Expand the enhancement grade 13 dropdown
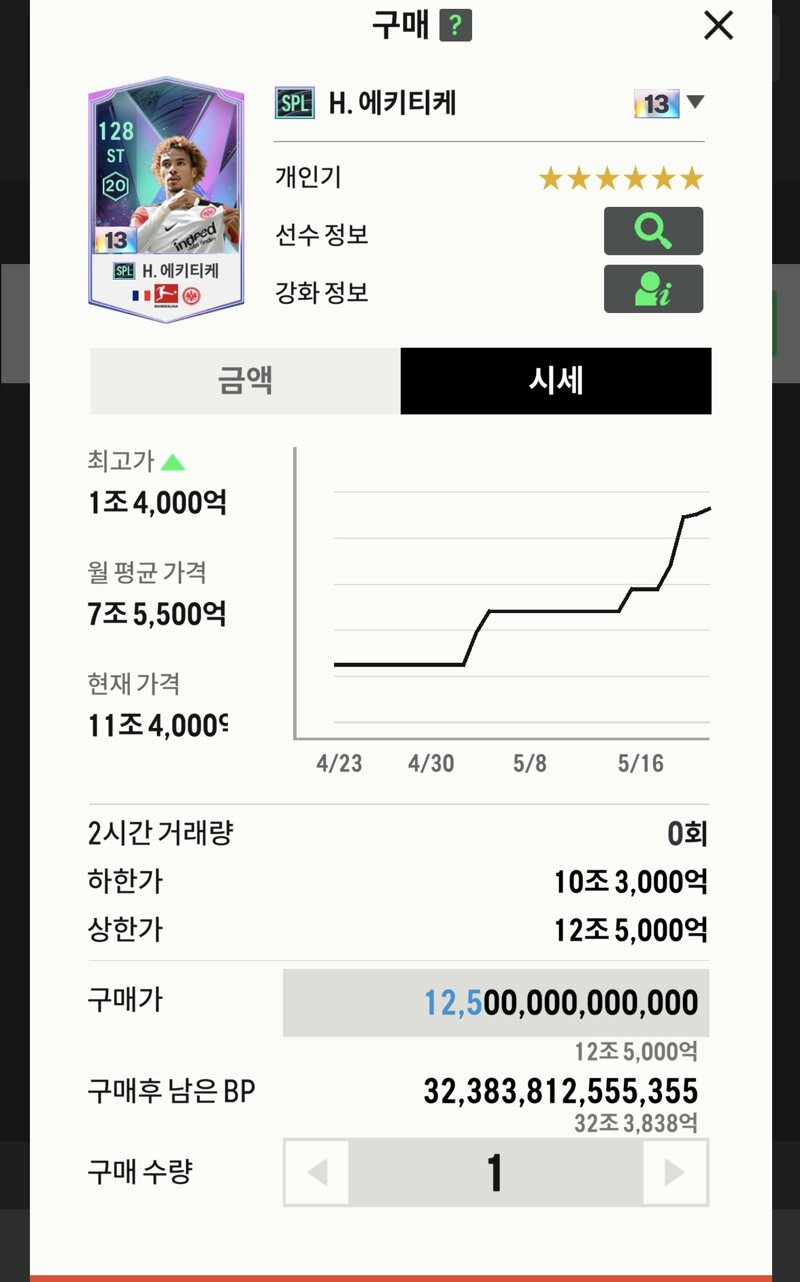This screenshot has width=800, height=1282. click(x=670, y=103)
